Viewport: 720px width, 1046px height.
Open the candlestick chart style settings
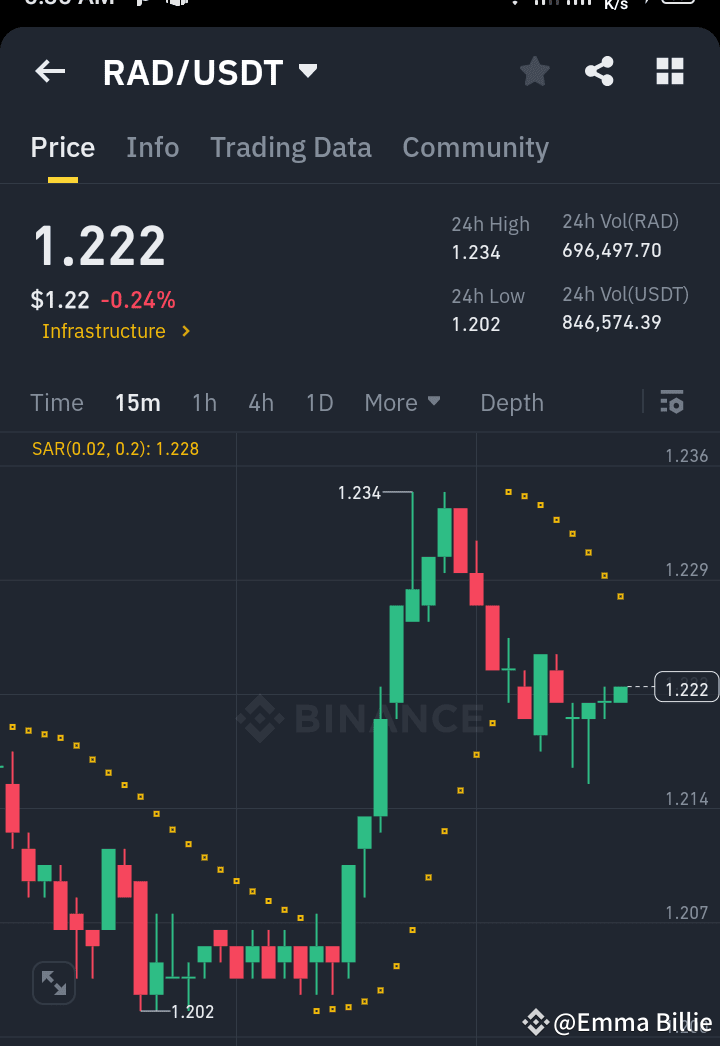click(672, 402)
